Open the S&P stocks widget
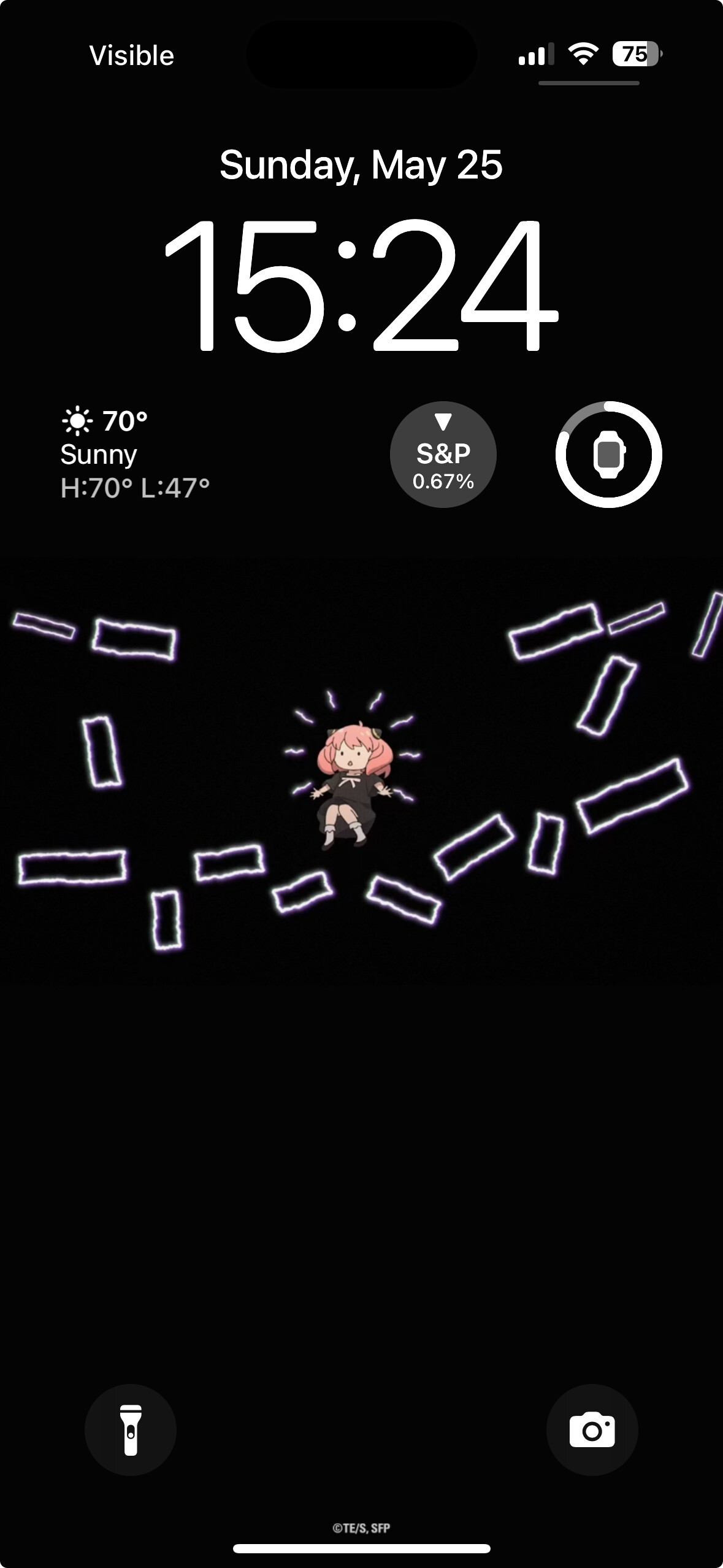Screen dimensions: 723x1568 pos(443,455)
